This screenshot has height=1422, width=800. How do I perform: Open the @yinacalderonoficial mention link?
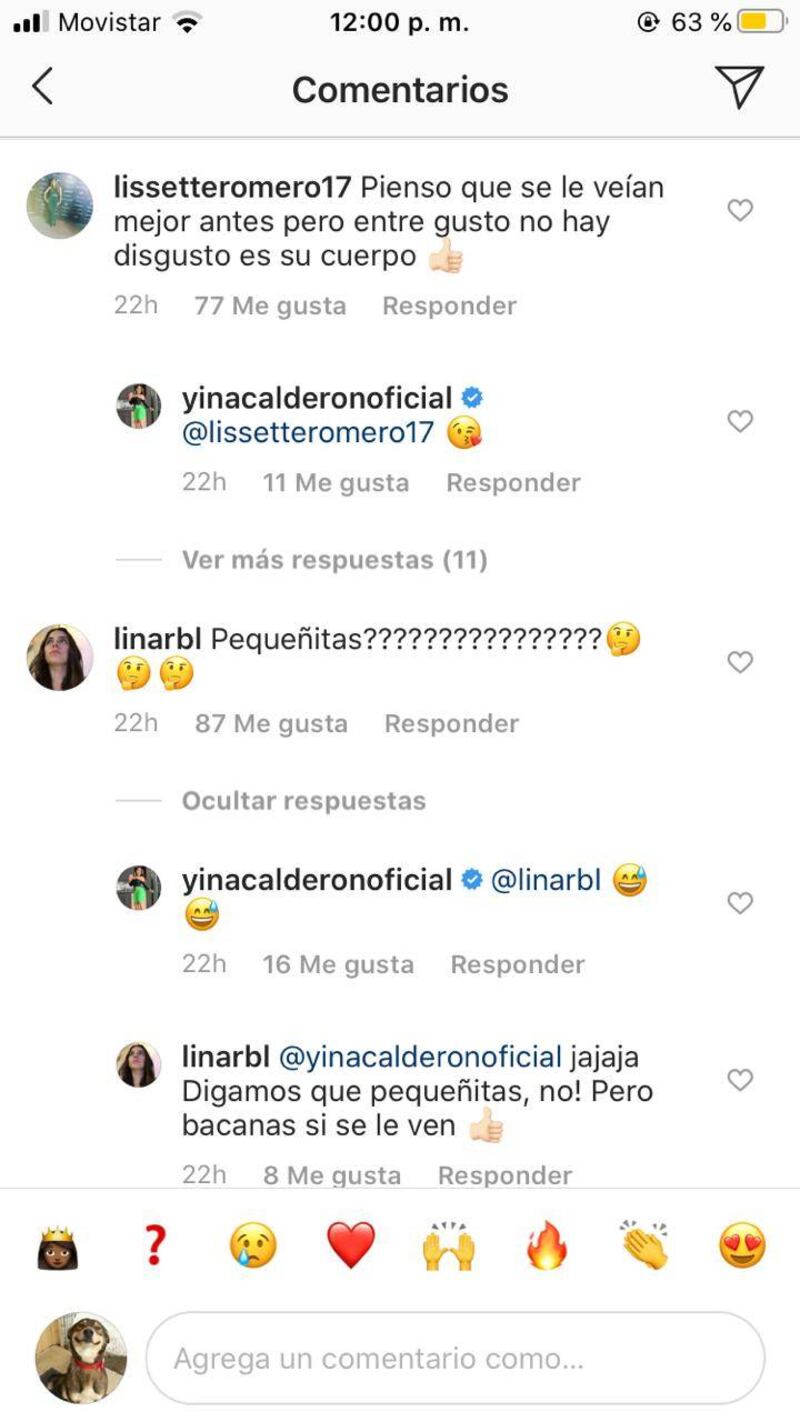click(419, 1057)
